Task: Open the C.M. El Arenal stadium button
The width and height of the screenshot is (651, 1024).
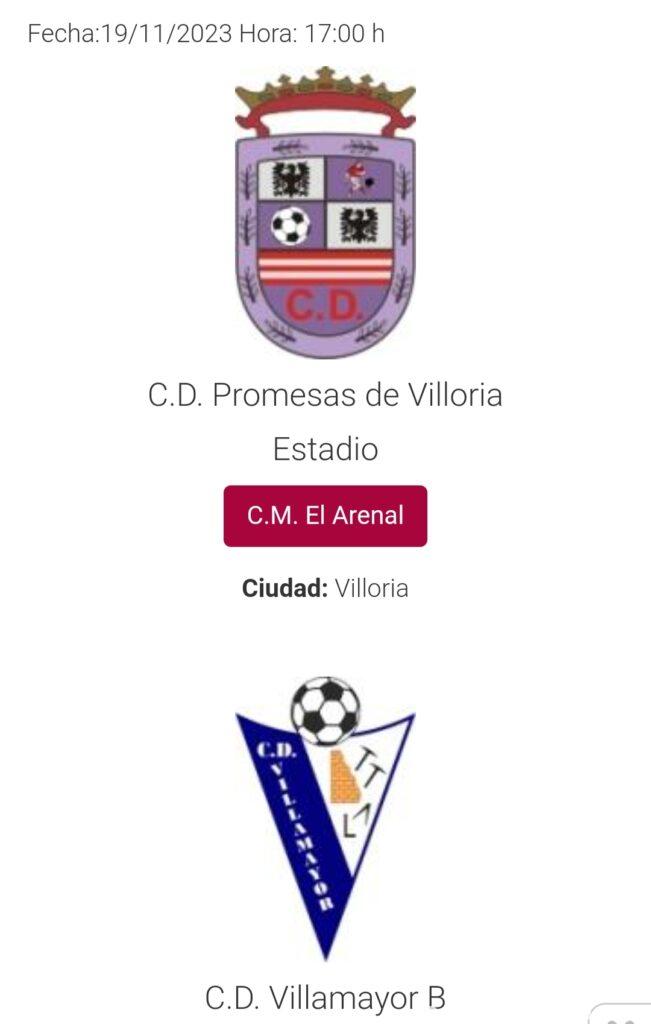Action: [x=325, y=516]
